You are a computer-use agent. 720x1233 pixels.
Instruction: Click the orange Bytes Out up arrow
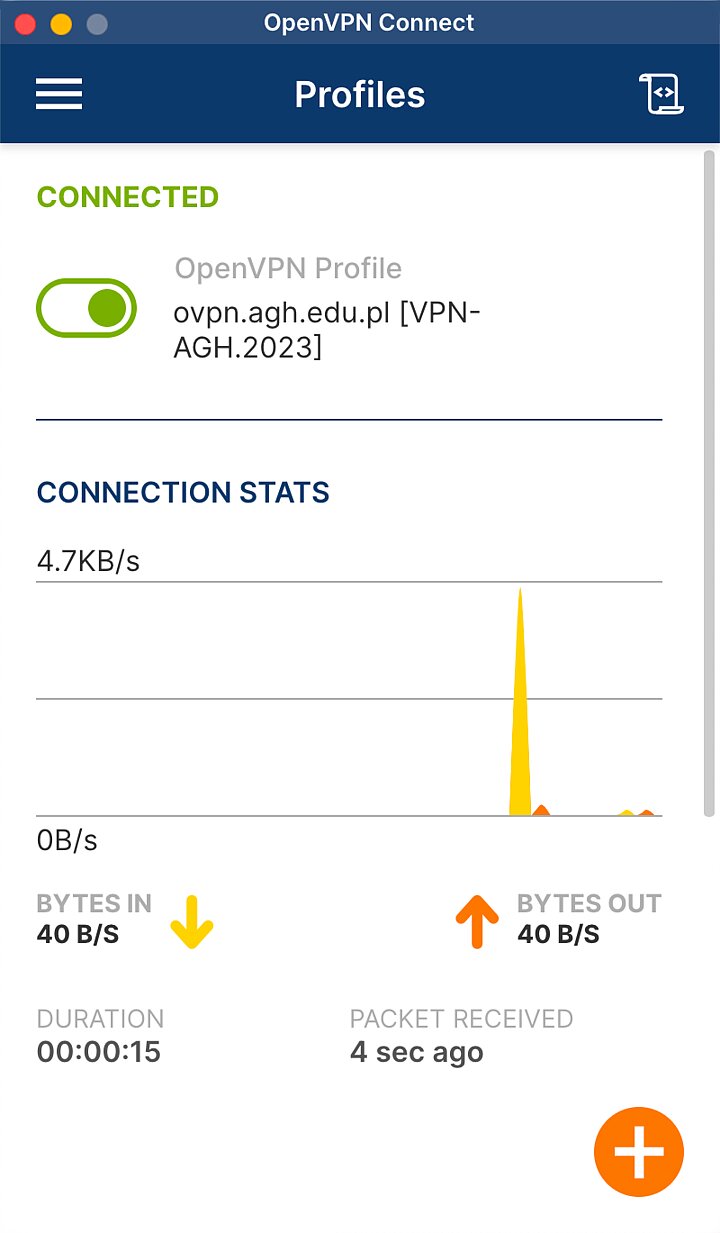pyautogui.click(x=477, y=922)
